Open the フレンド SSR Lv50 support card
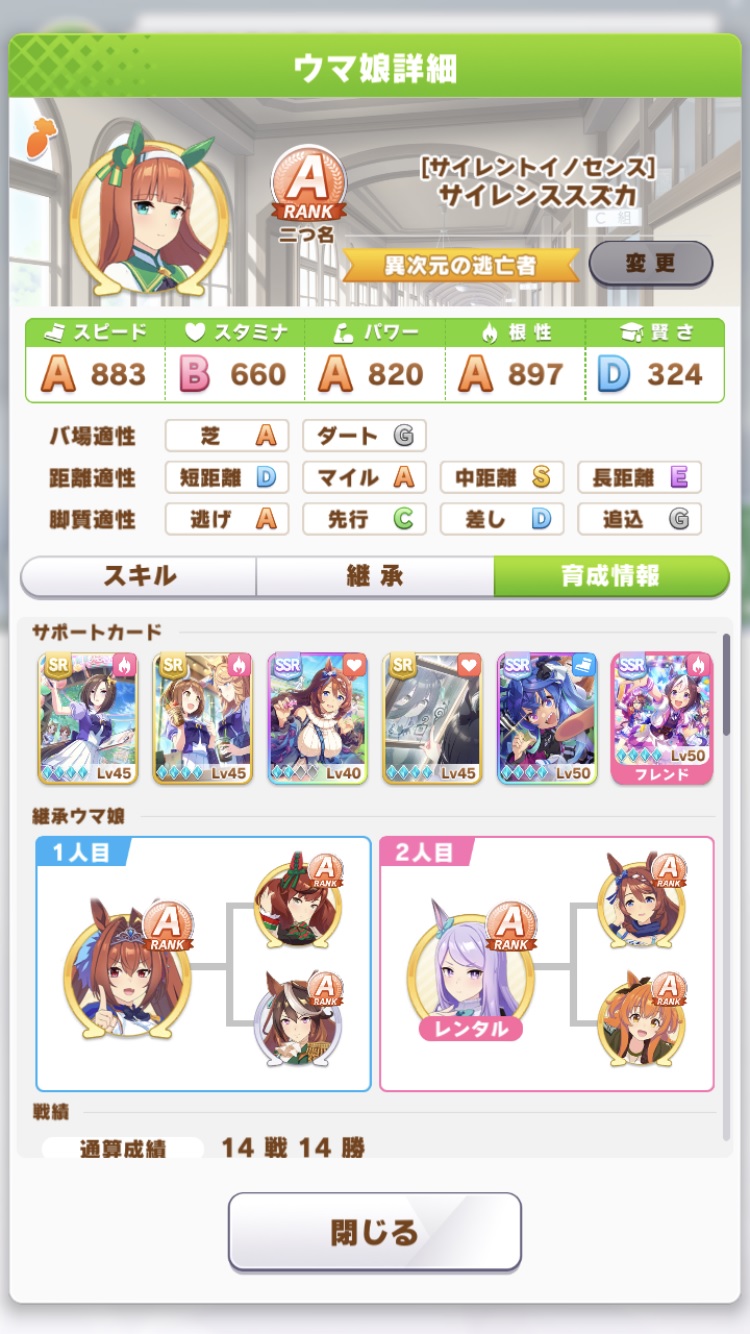 pyautogui.click(x=662, y=717)
